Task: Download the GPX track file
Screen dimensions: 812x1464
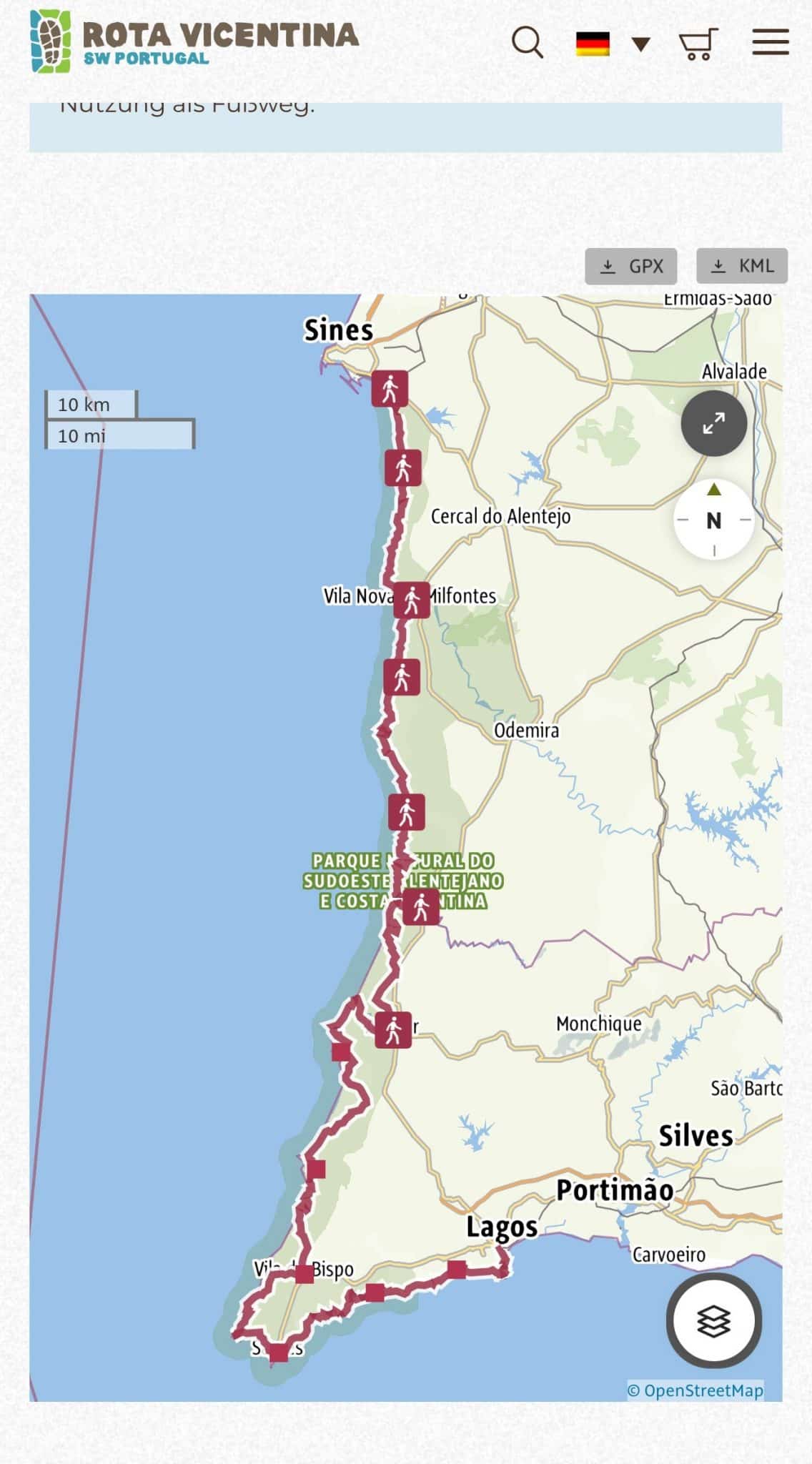Action: [631, 266]
